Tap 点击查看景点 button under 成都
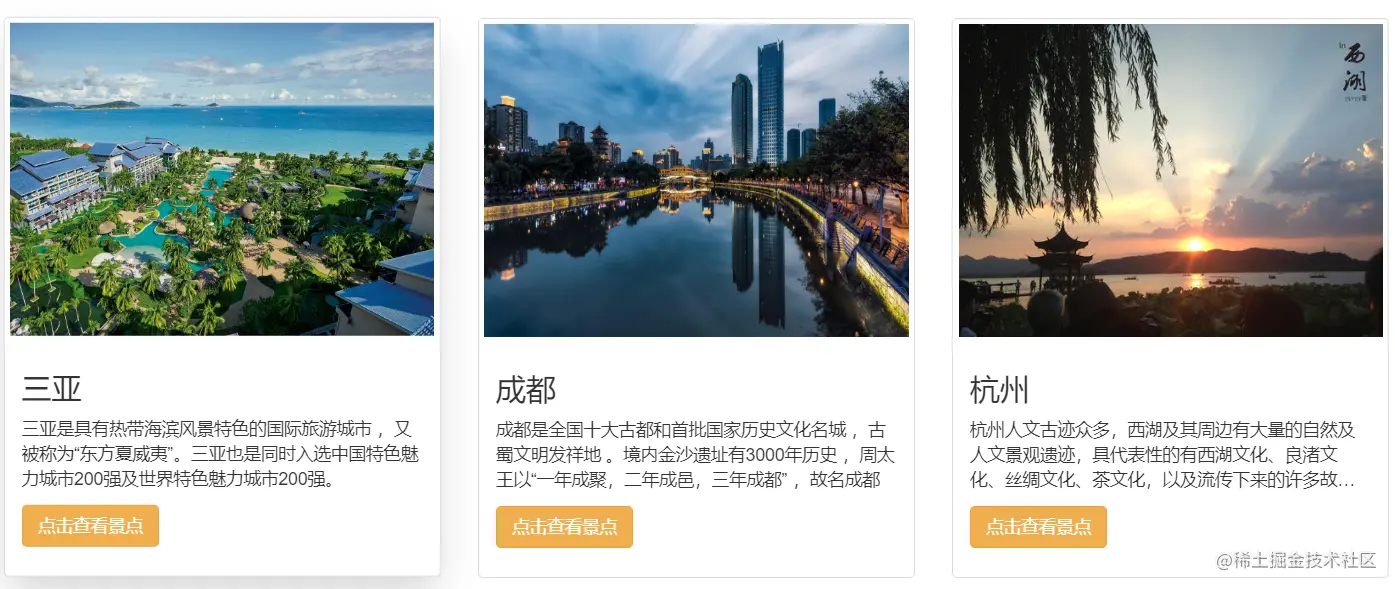1395x589 pixels. [564, 527]
